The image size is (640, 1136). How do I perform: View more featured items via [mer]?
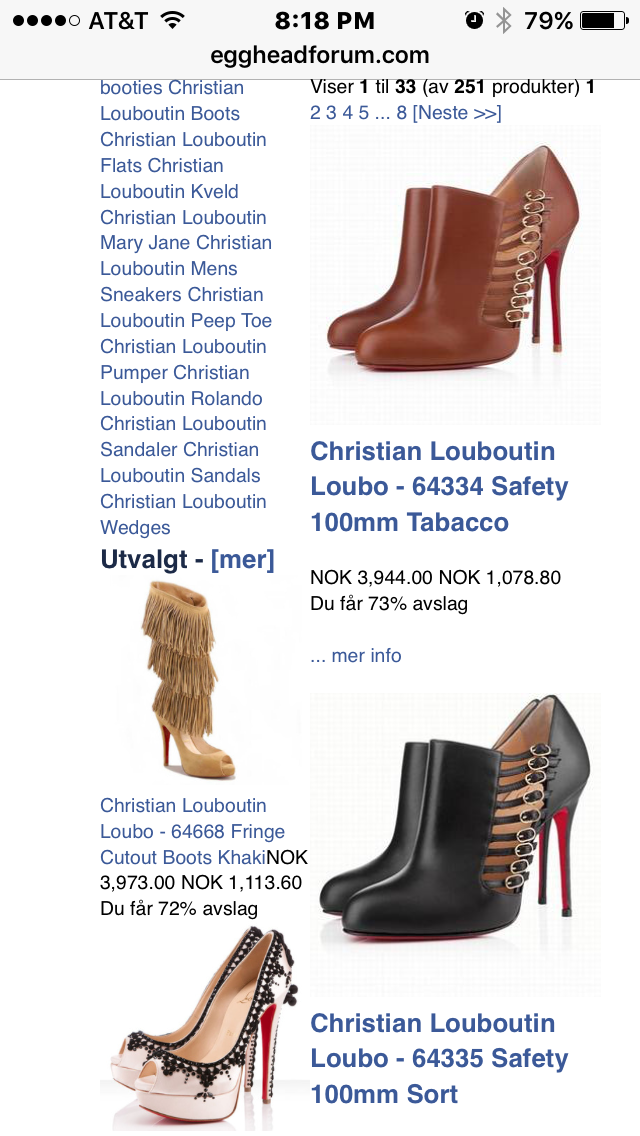tap(242, 560)
